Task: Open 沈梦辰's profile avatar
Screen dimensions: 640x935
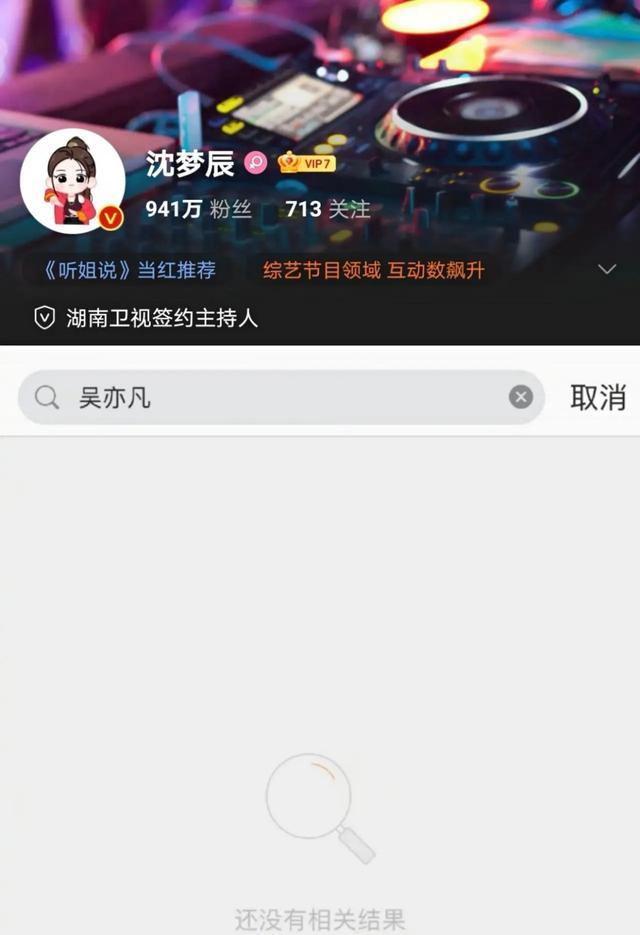Action: coord(73,180)
